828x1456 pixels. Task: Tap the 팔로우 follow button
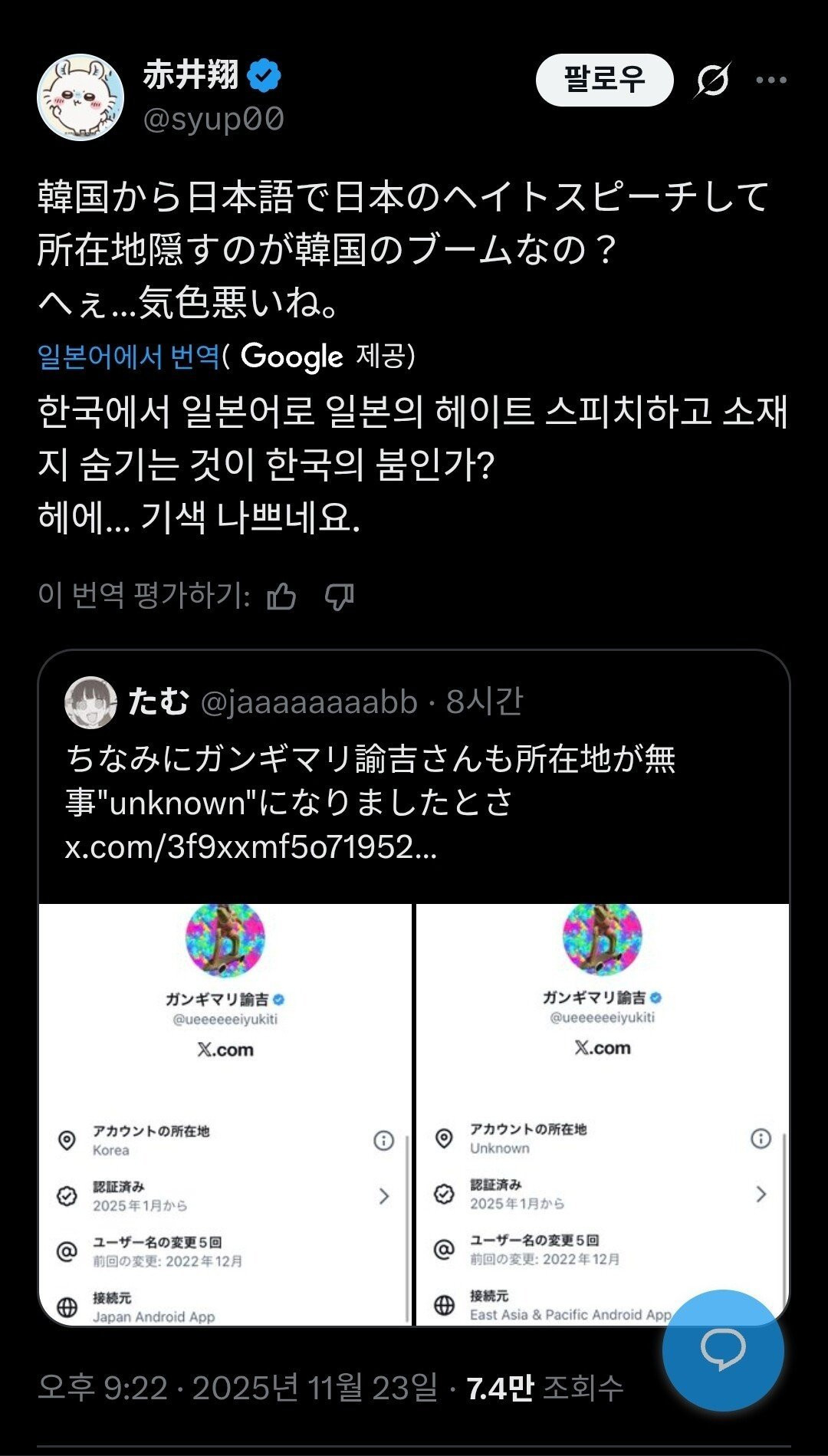click(604, 80)
